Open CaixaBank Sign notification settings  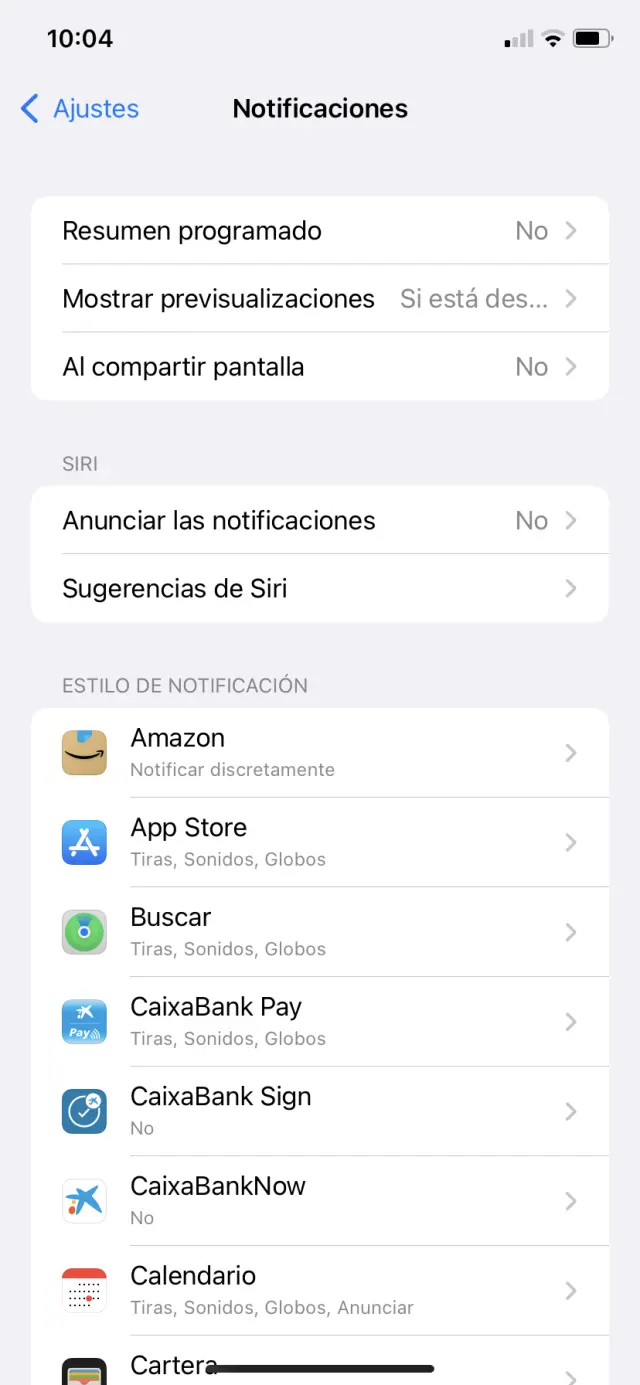pyautogui.click(x=320, y=1111)
